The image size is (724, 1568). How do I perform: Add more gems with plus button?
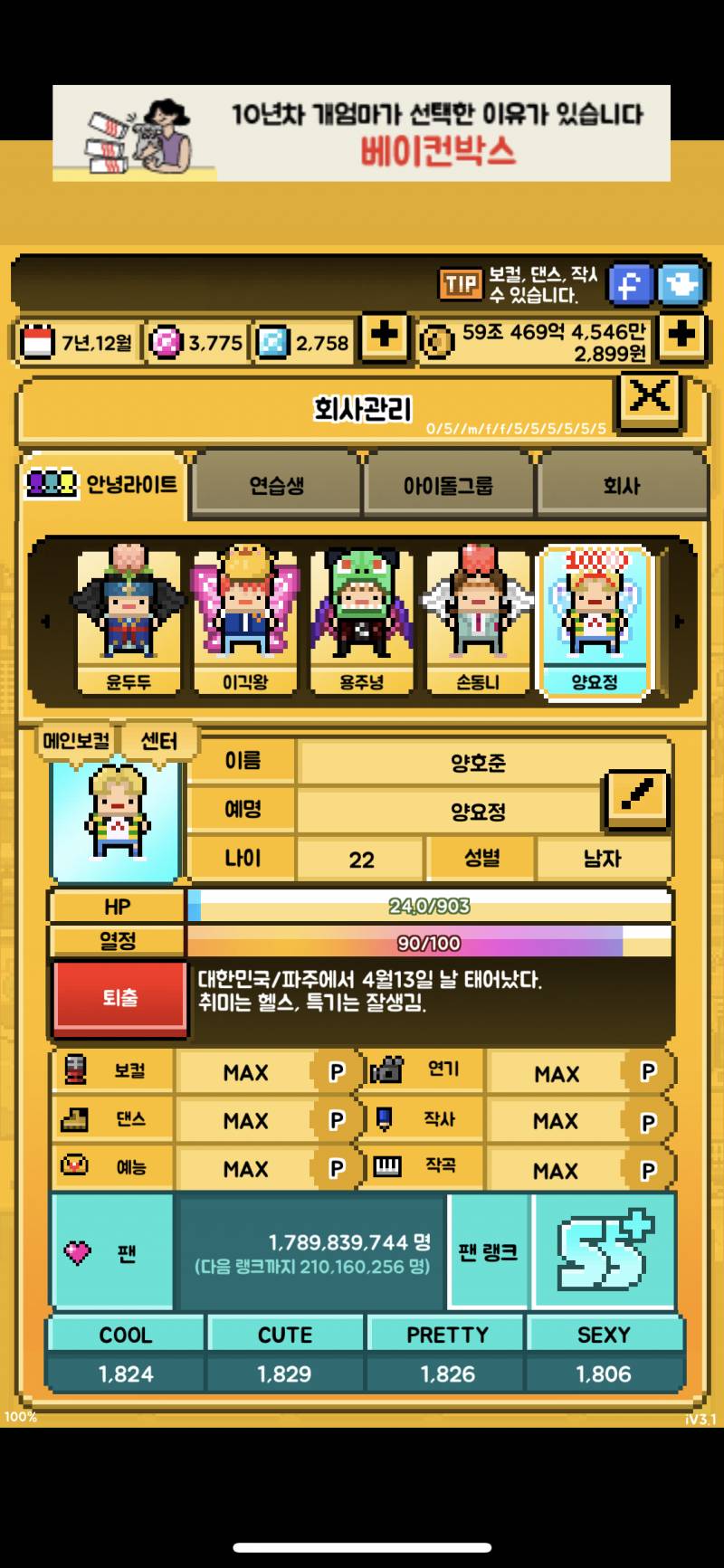385,337
